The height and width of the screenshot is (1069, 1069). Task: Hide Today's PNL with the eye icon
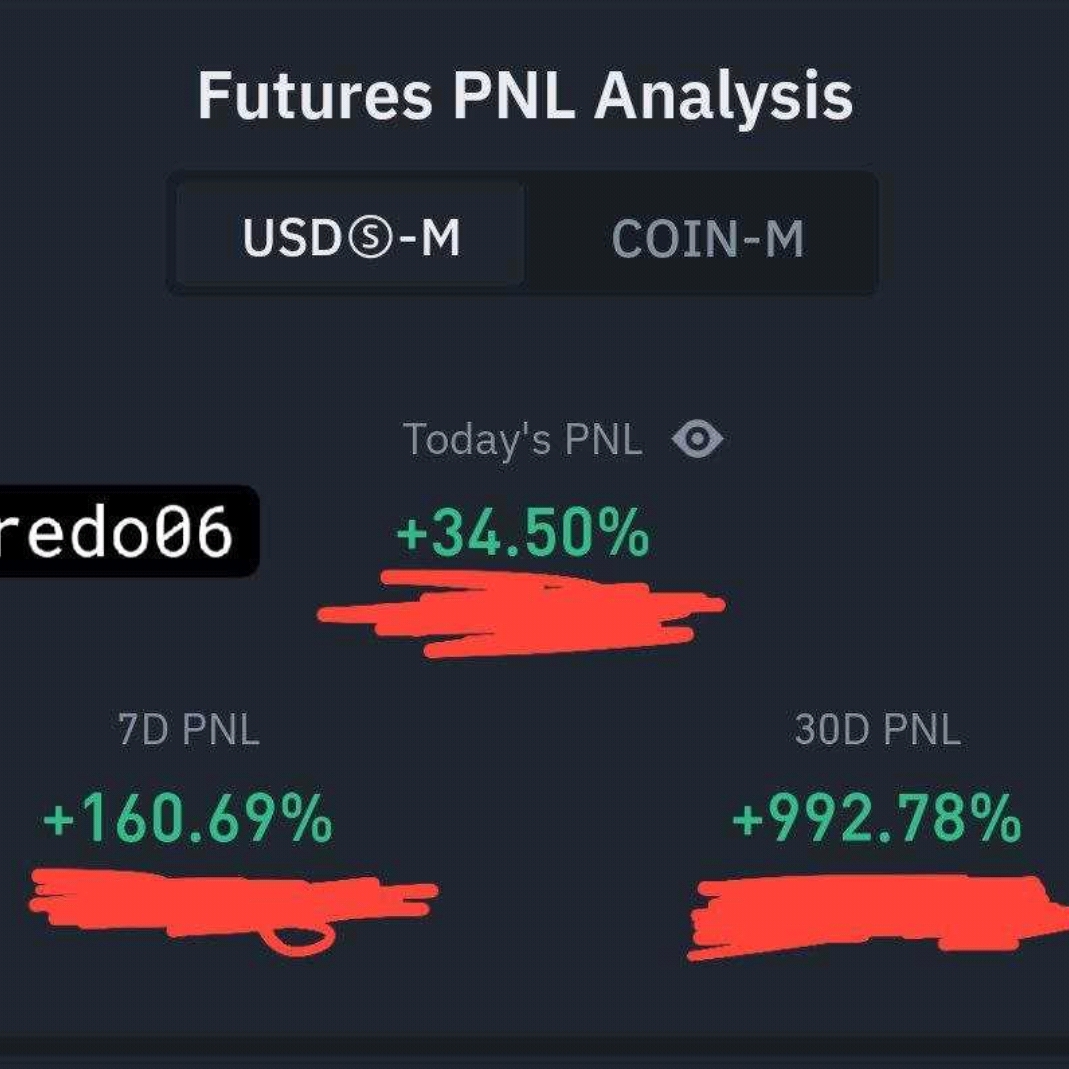(697, 439)
